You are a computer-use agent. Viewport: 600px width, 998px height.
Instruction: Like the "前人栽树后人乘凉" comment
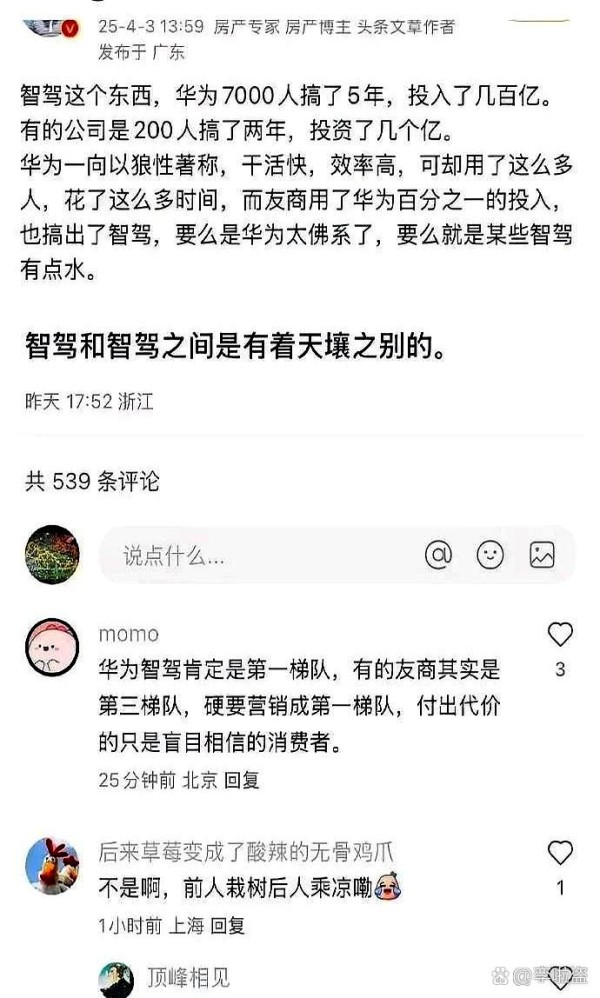[x=560, y=852]
